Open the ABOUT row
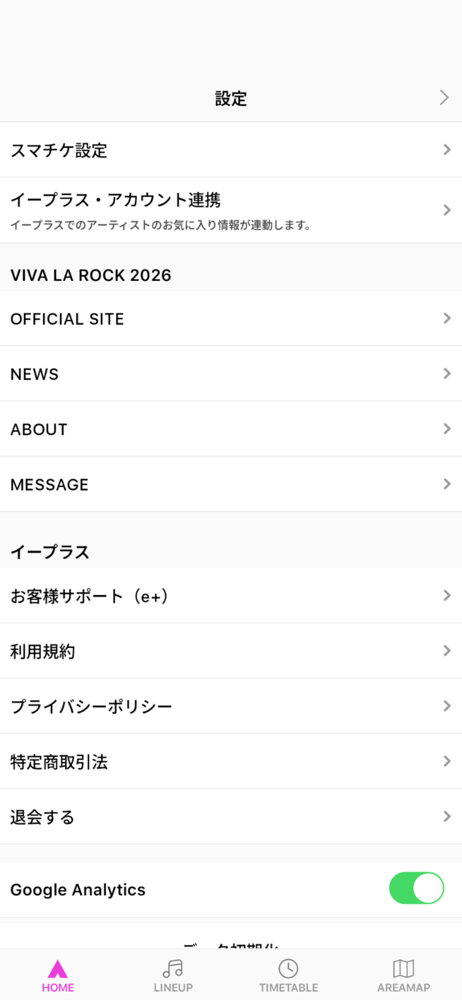Screen dimensions: 462x1000 (x=231, y=429)
